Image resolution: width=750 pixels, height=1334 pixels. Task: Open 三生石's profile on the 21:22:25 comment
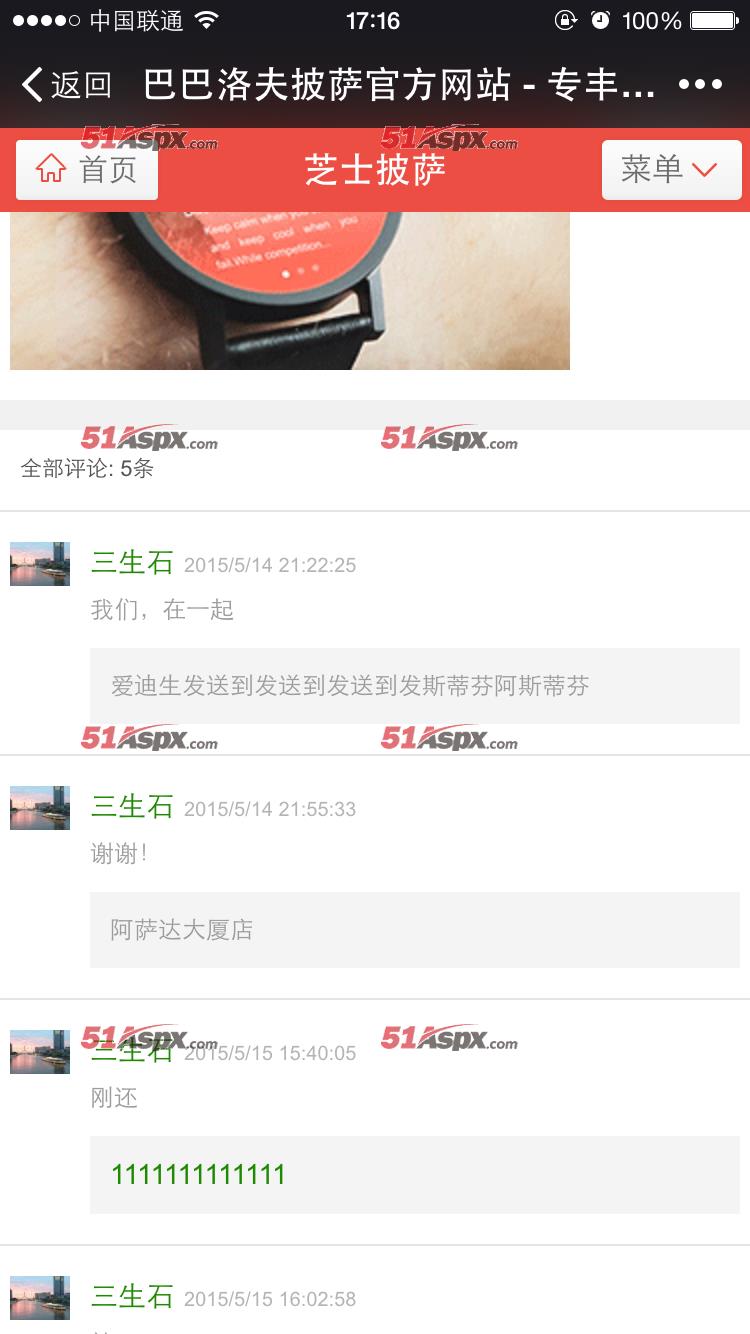(x=132, y=563)
